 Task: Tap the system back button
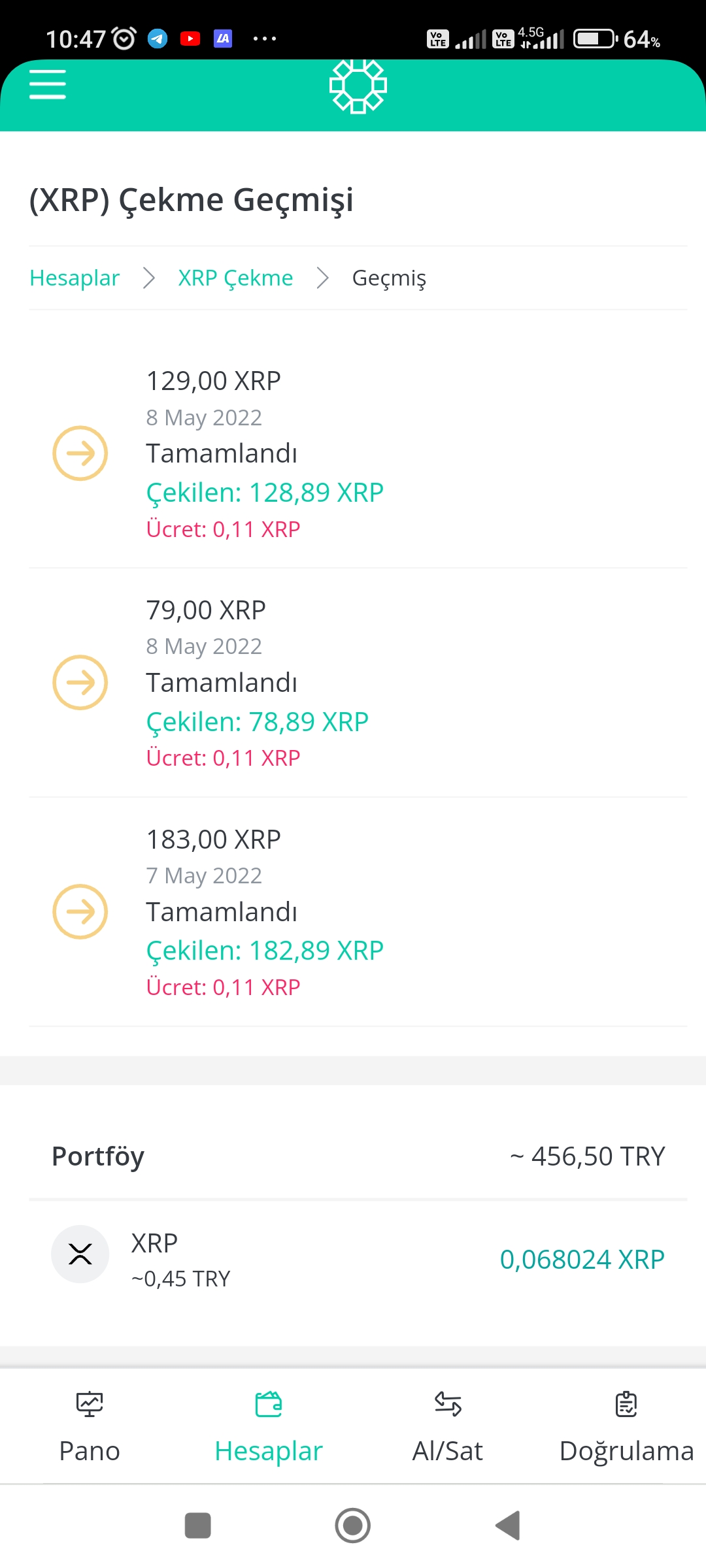[508, 1526]
